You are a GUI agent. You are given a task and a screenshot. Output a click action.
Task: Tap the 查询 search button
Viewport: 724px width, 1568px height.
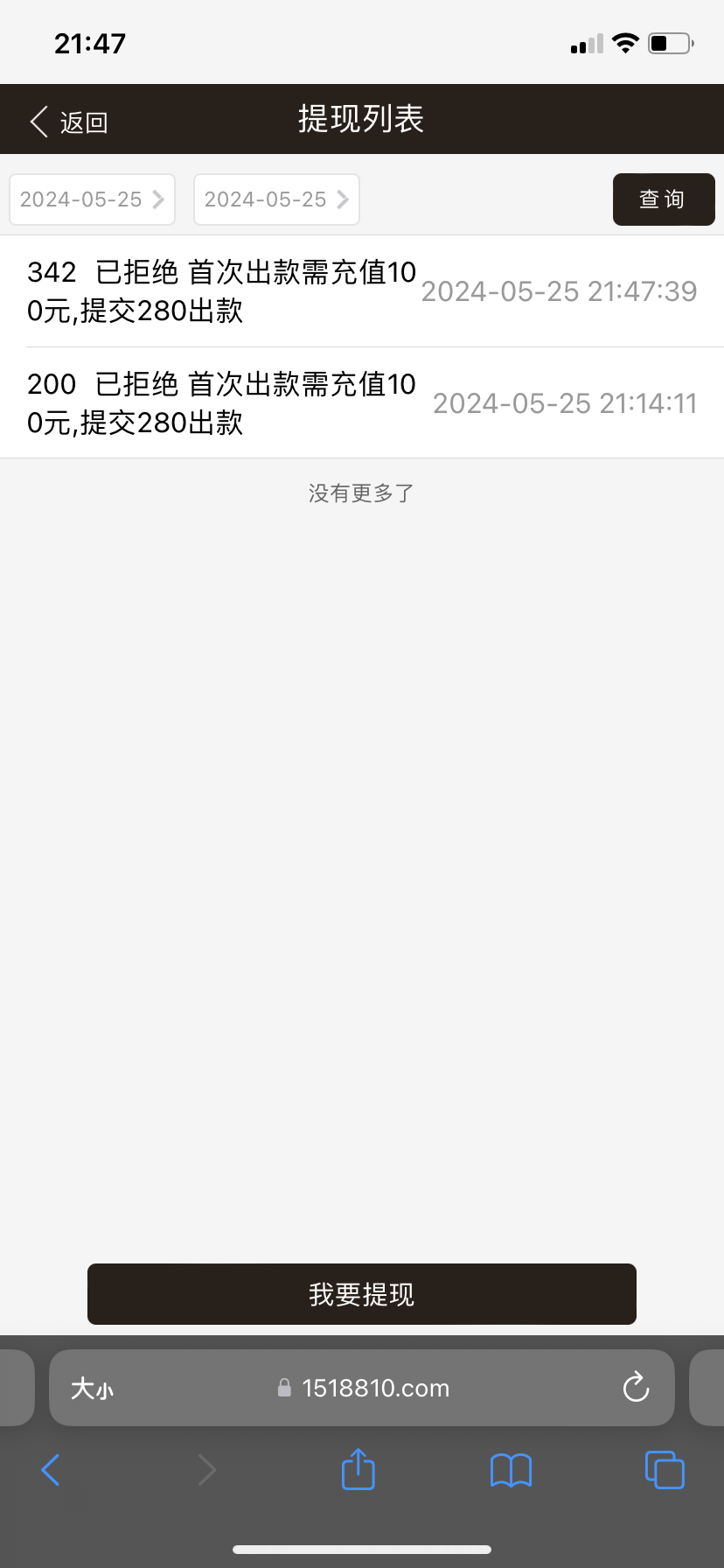pyautogui.click(x=663, y=199)
